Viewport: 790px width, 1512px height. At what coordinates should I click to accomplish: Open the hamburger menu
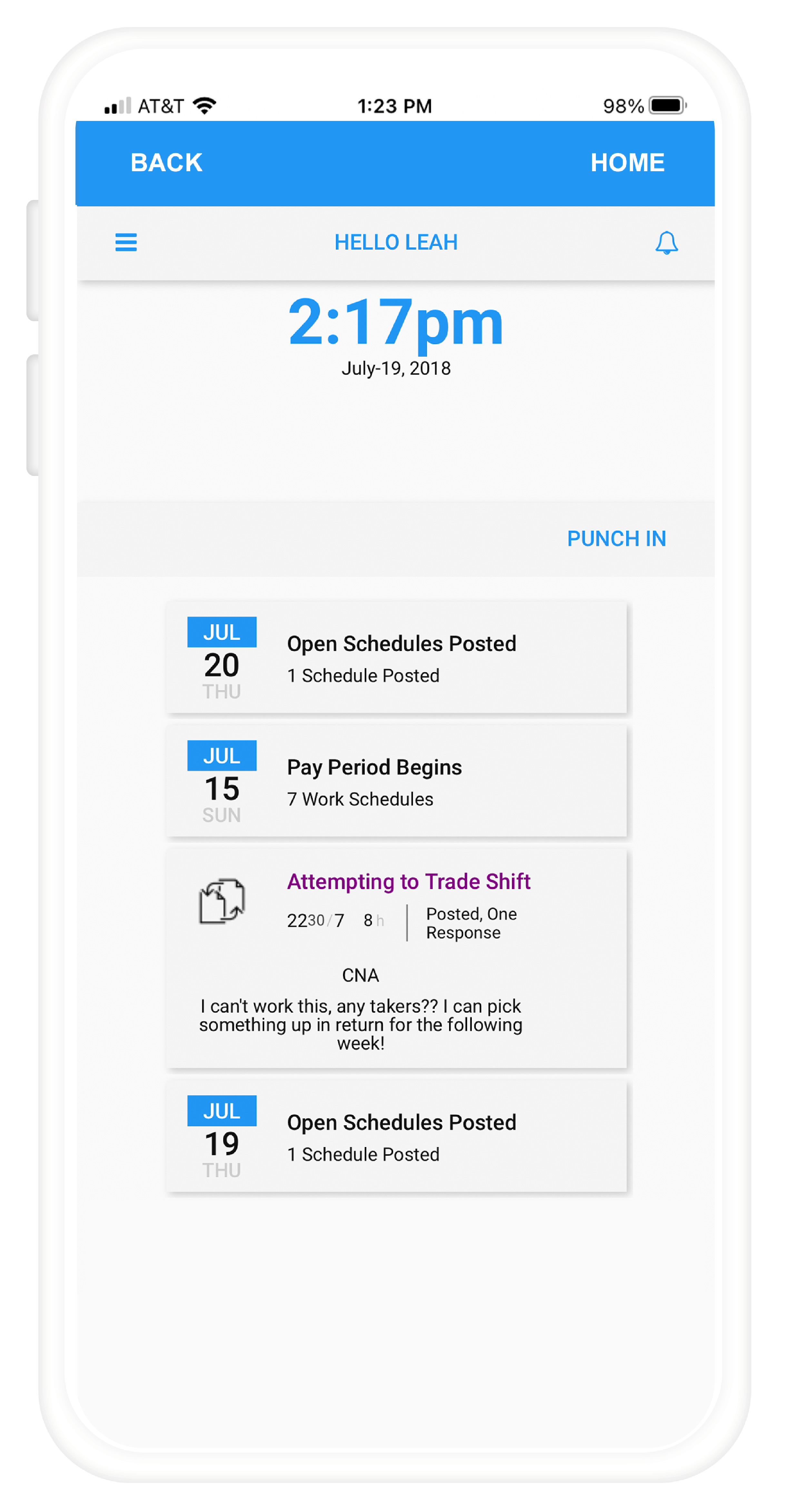click(126, 242)
